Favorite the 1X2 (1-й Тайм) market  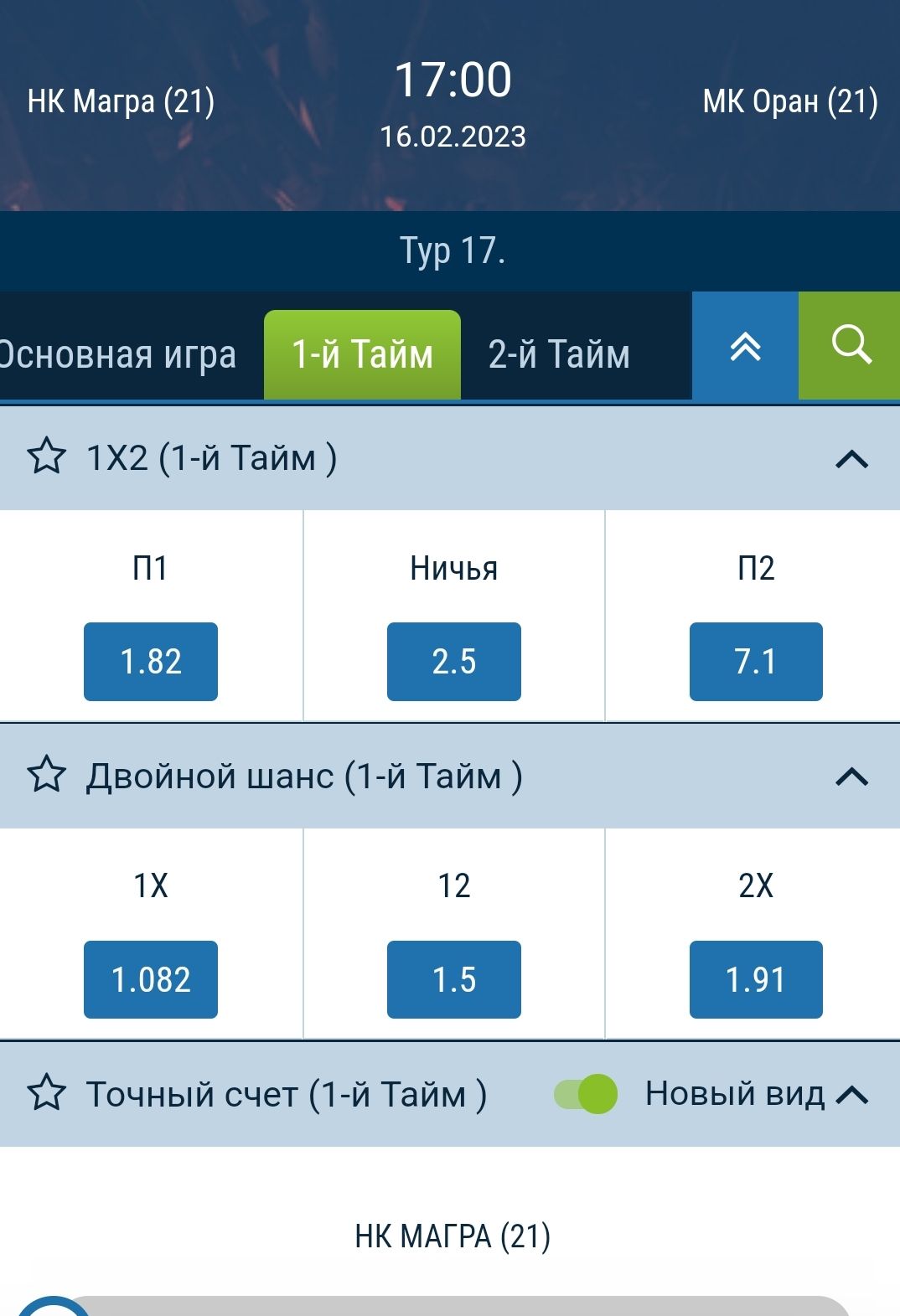click(46, 457)
